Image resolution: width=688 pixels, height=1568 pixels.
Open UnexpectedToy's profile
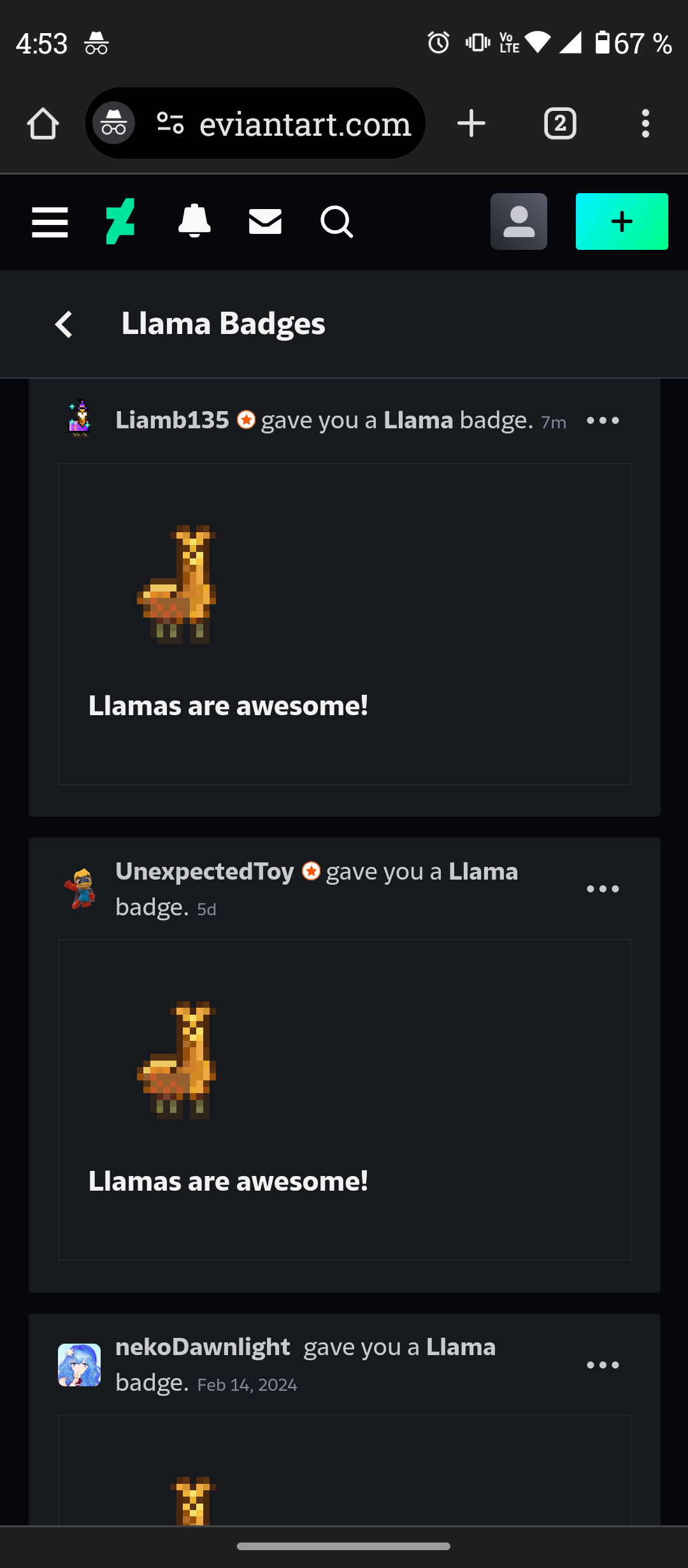click(x=204, y=871)
